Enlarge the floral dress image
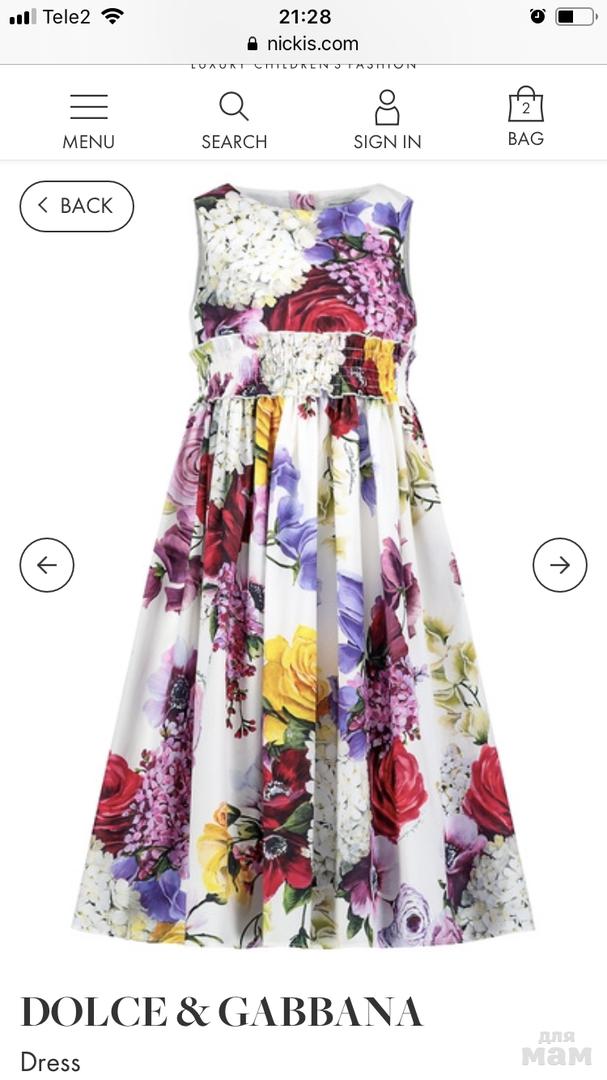 (303, 565)
